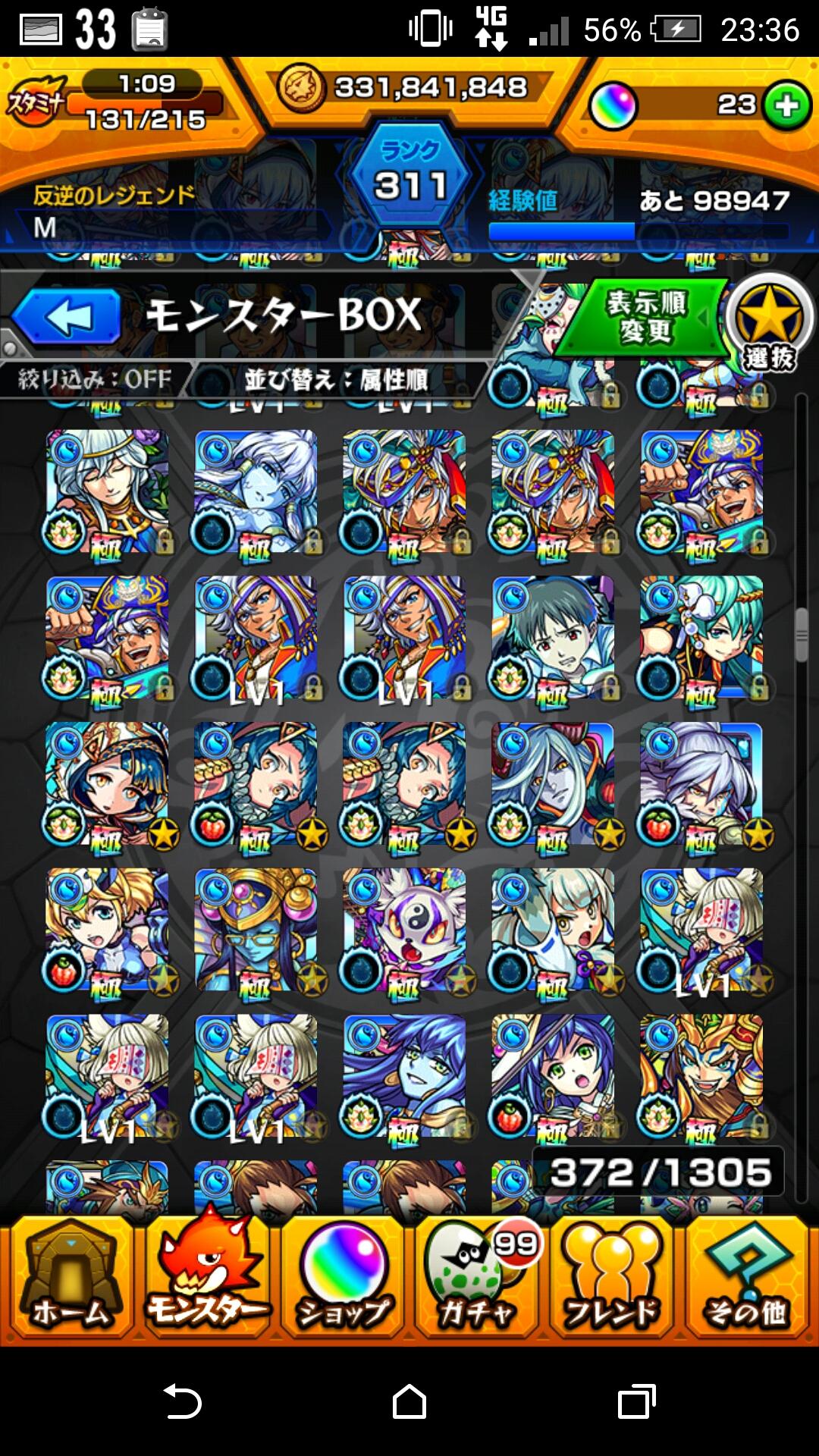Image resolution: width=819 pixels, height=1456 pixels.
Task: Open the ガチャ tab
Action: (x=476, y=1279)
